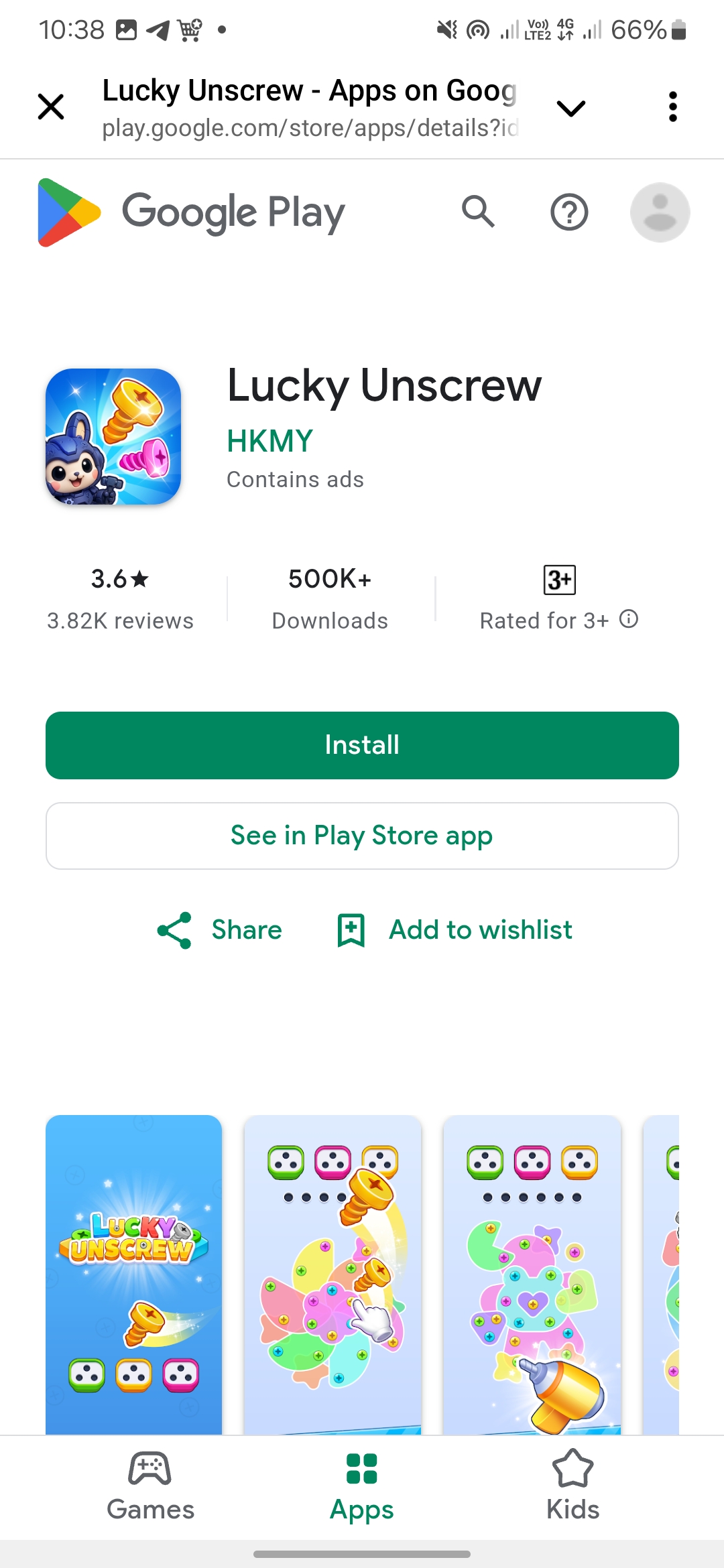
Task: Open the account profile avatar
Action: click(660, 212)
